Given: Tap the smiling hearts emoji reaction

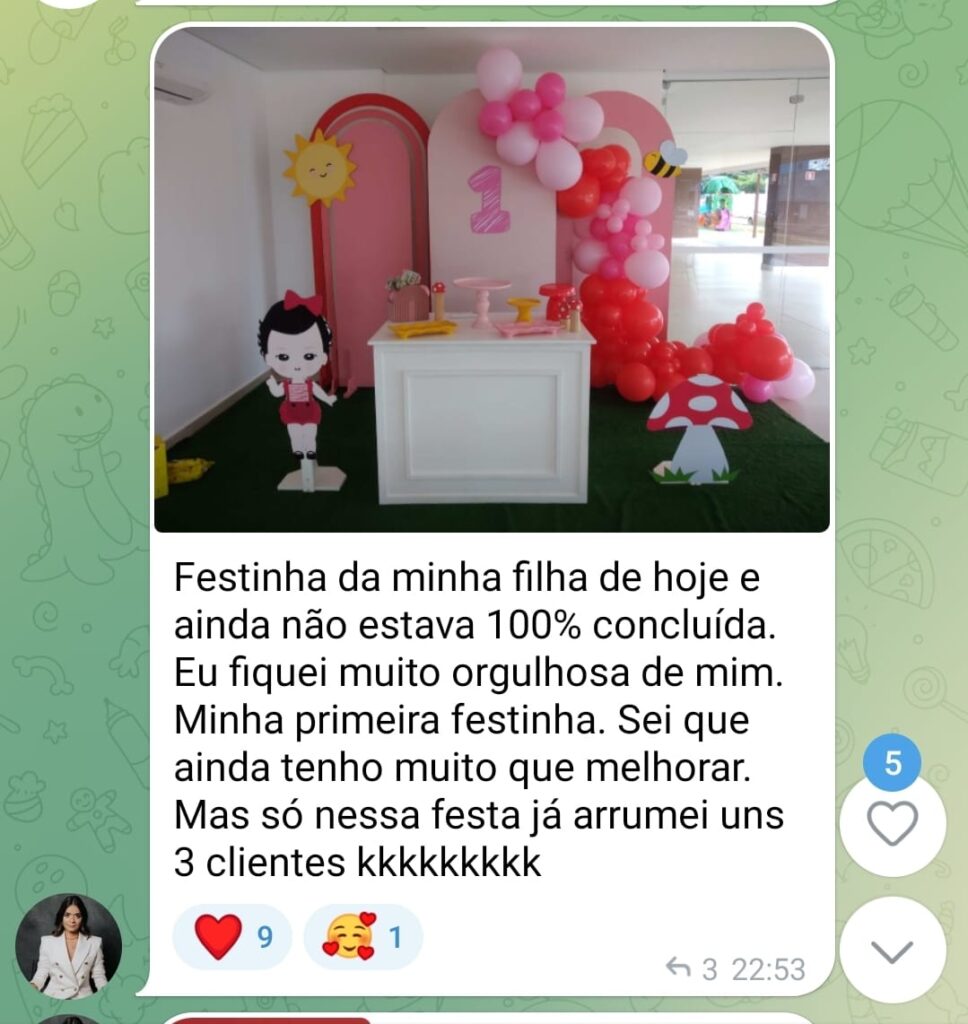Looking at the screenshot, I should (362, 937).
